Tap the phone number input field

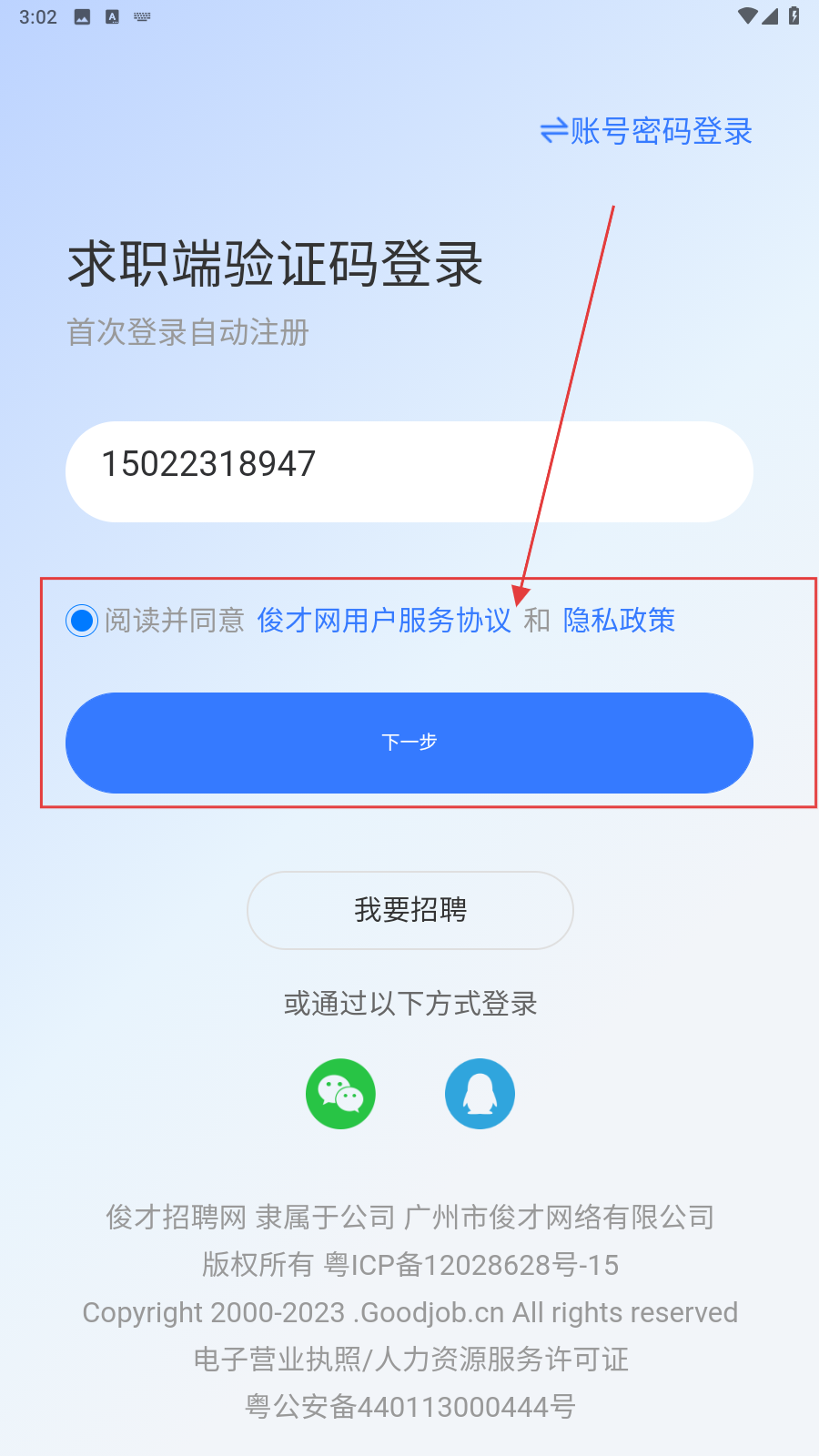coord(409,470)
